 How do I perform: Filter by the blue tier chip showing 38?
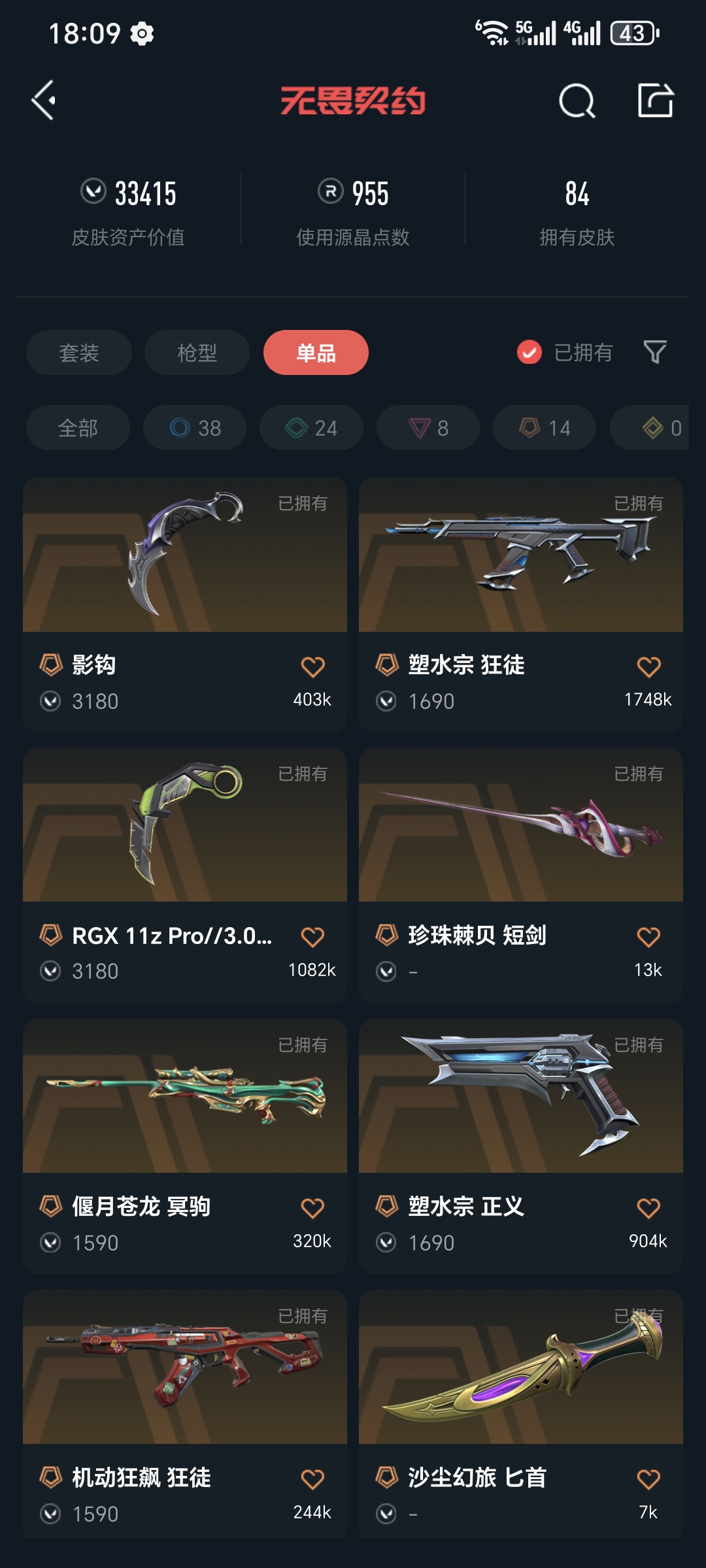(x=195, y=428)
